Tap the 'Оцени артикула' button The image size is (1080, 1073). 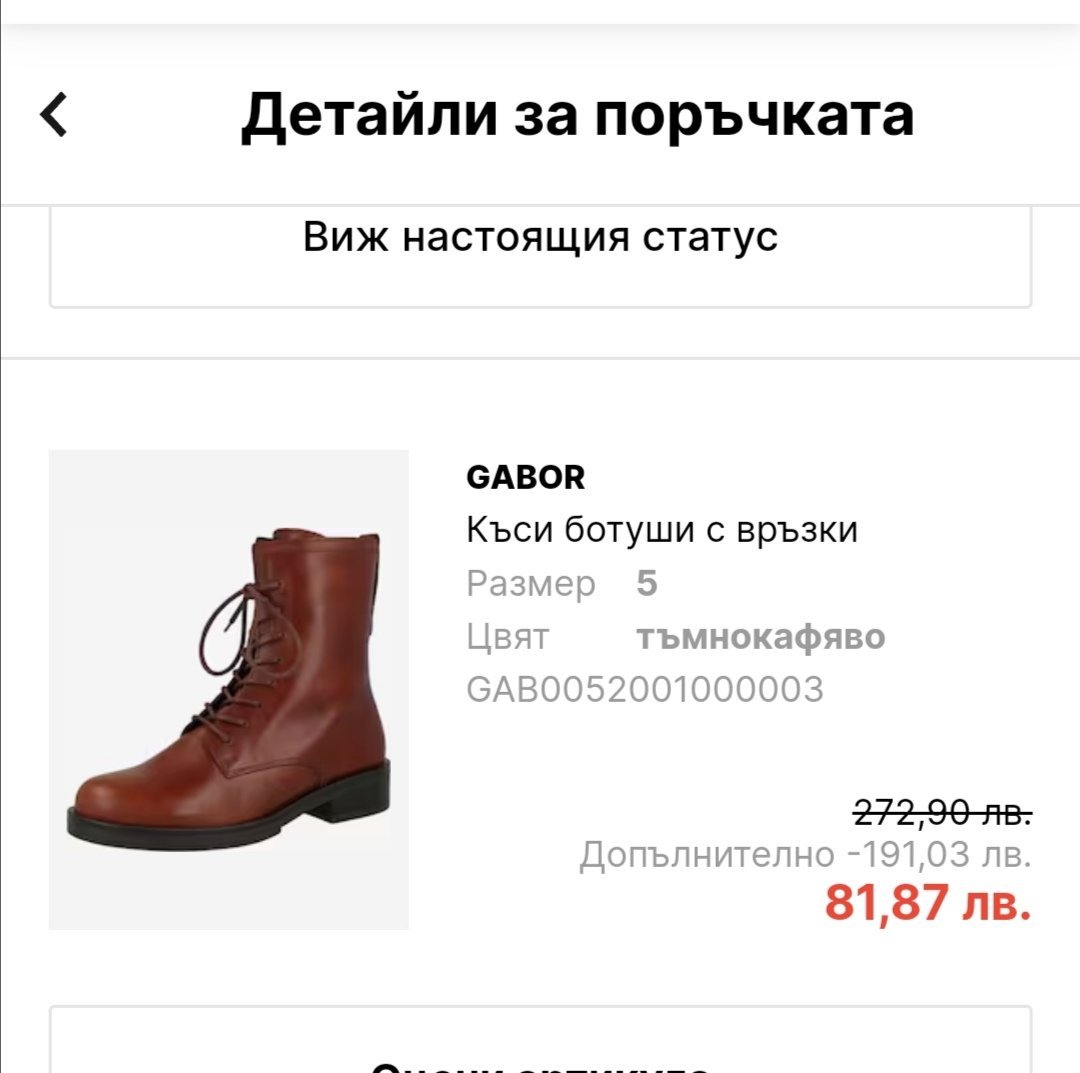[x=540, y=1048]
